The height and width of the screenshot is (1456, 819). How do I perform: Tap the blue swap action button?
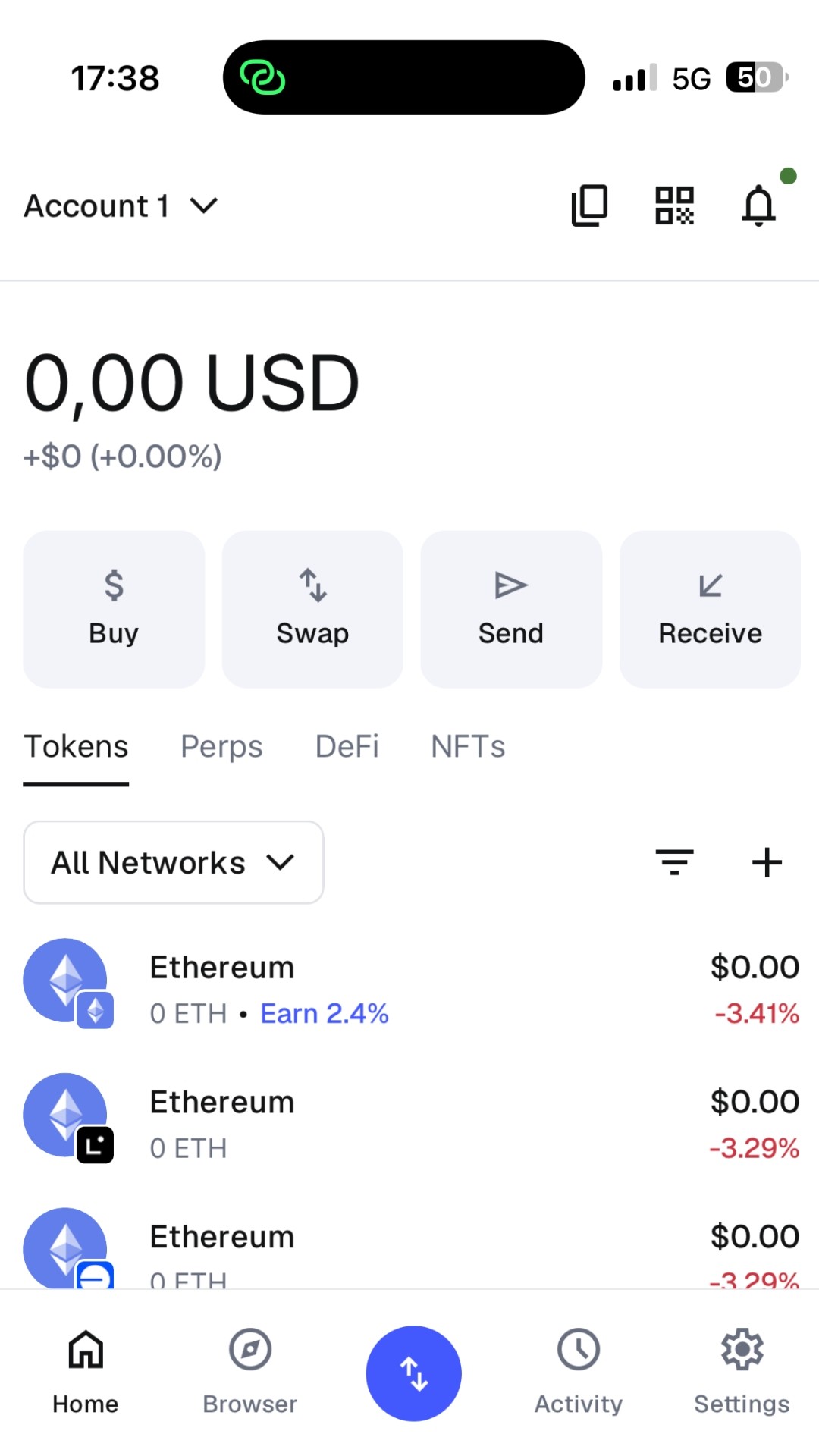(x=414, y=1373)
